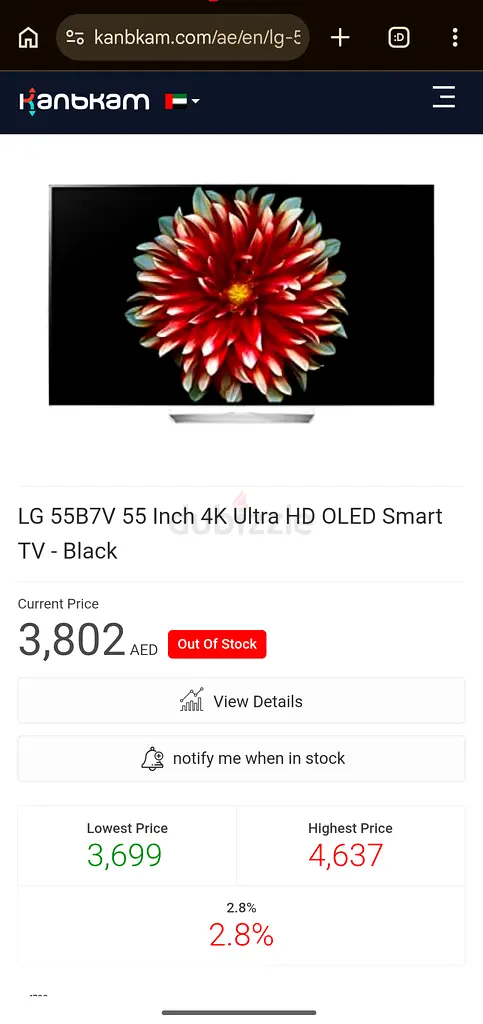The width and height of the screenshot is (483, 1024).
Task: Tap View Details button
Action: tap(242, 701)
